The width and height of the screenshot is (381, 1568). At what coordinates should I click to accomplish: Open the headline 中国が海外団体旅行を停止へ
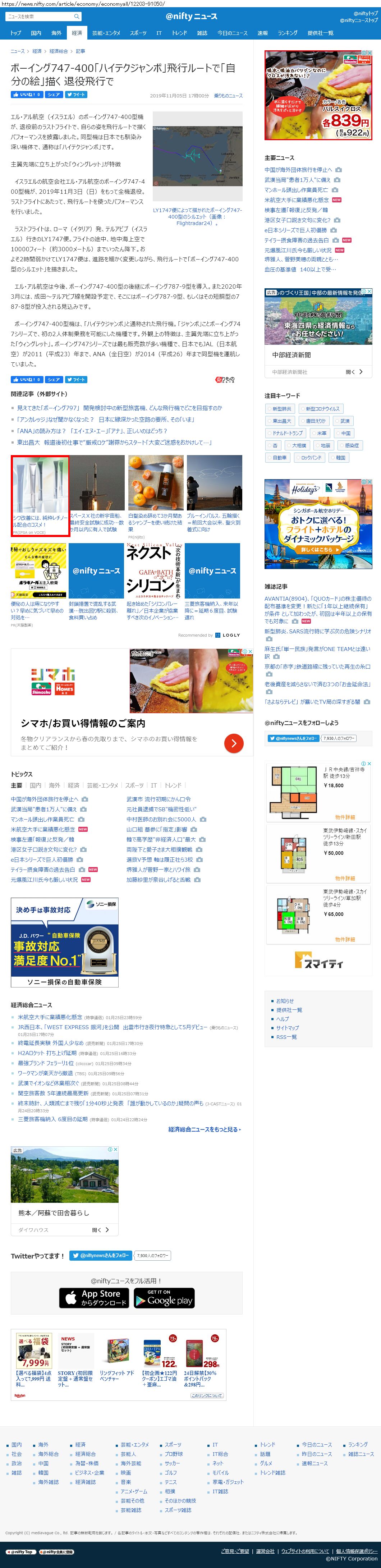(298, 170)
